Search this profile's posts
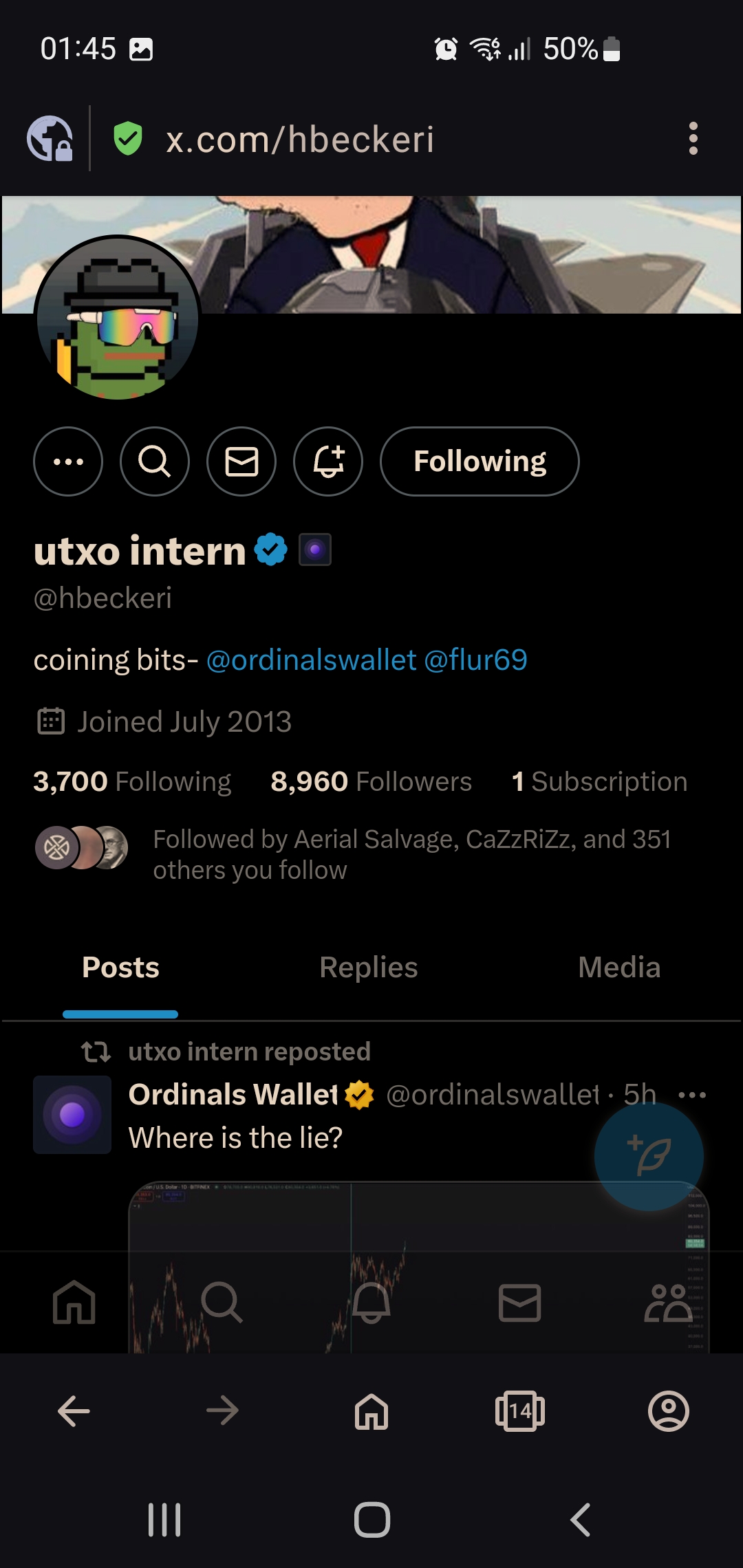Viewport: 743px width, 1568px height. click(155, 461)
